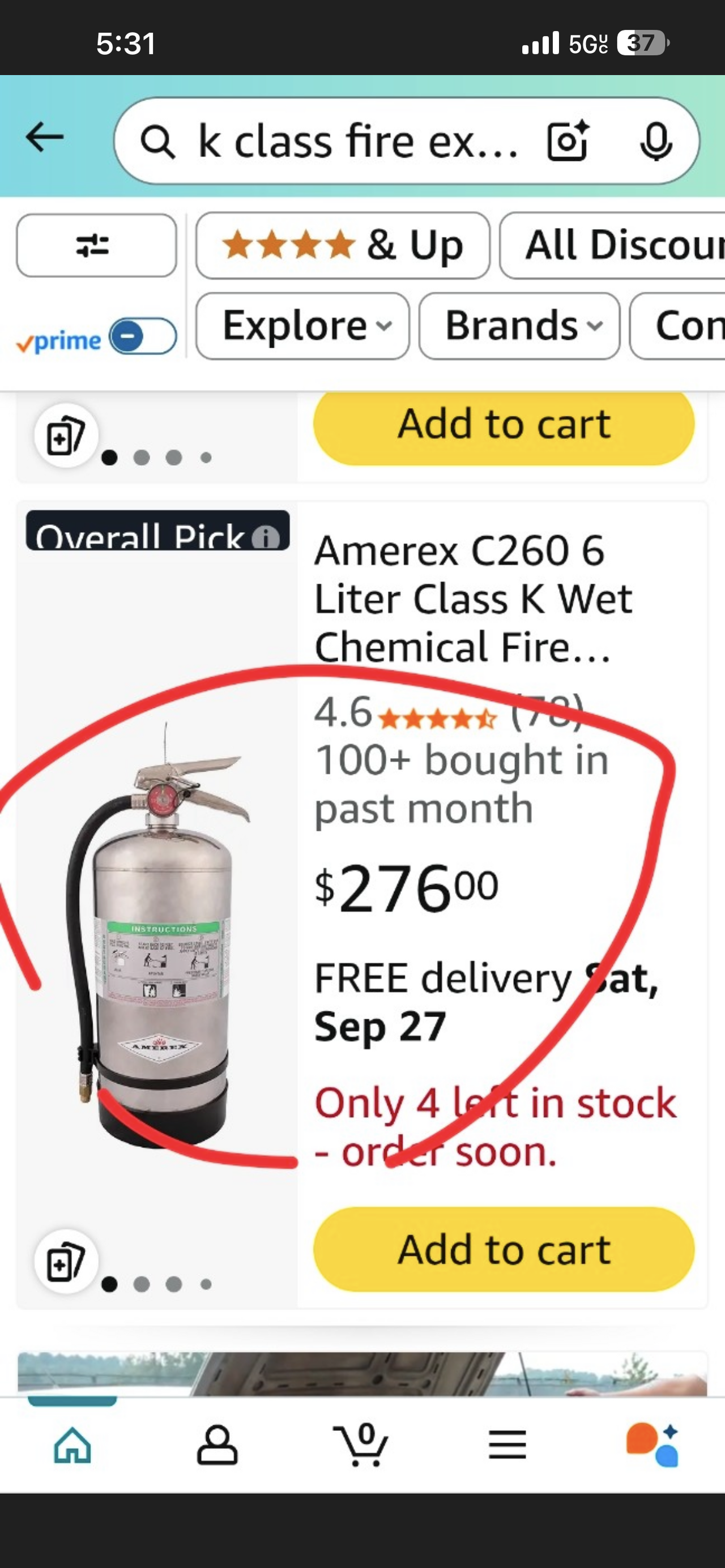725x1568 pixels.
Task: Open camera lens search
Action: (x=568, y=141)
